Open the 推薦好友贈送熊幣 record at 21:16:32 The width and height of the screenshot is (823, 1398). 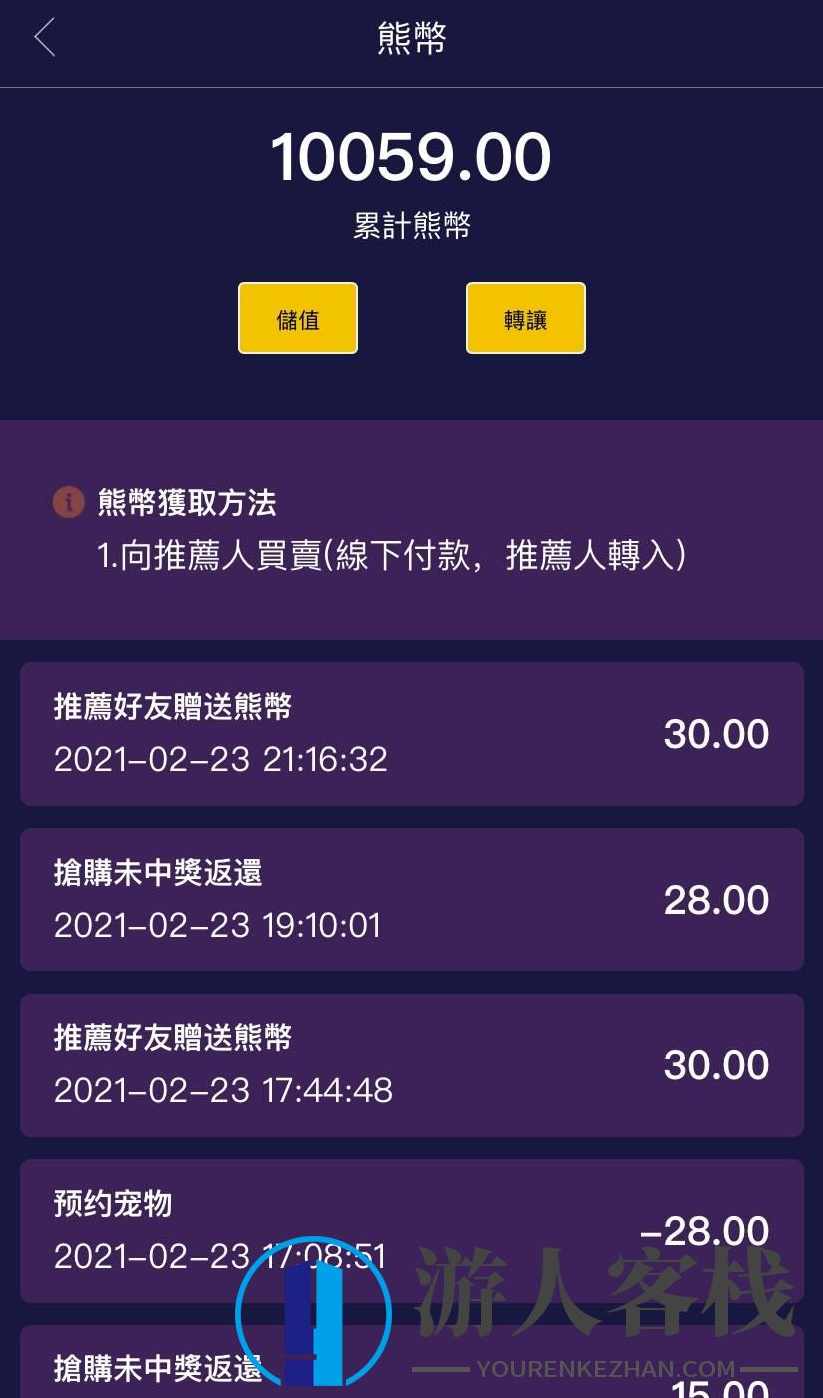[x=411, y=733]
